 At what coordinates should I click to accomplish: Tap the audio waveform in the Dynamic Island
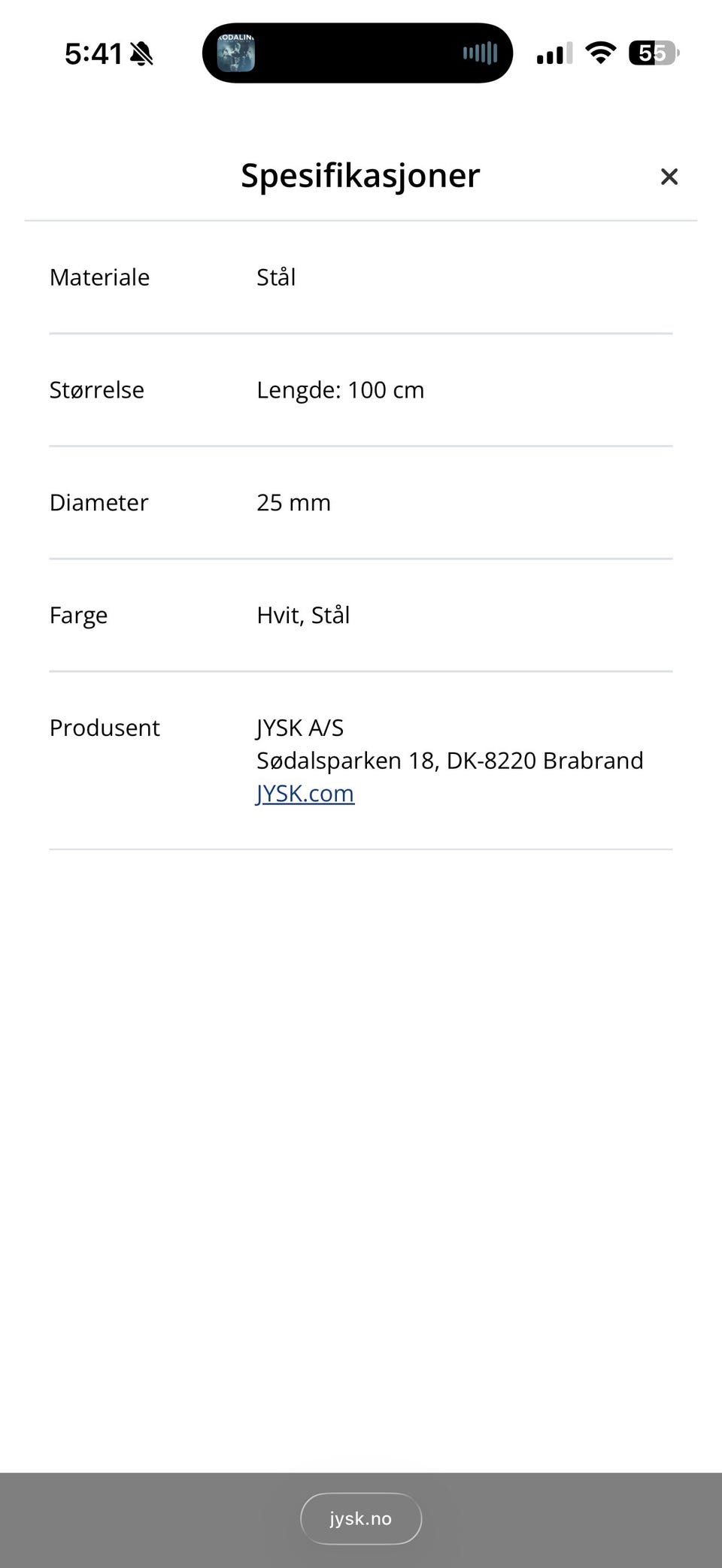(x=480, y=53)
